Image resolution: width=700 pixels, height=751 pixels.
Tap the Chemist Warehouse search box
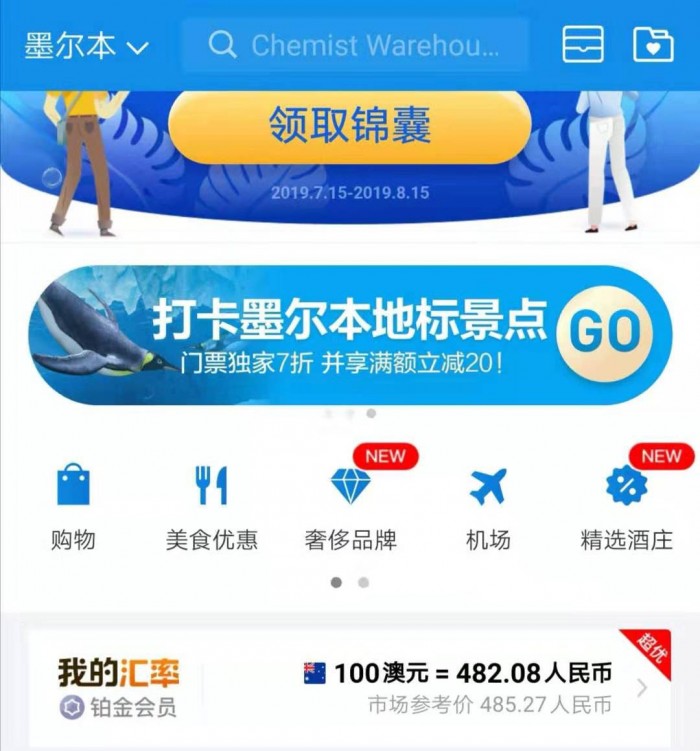(355, 45)
